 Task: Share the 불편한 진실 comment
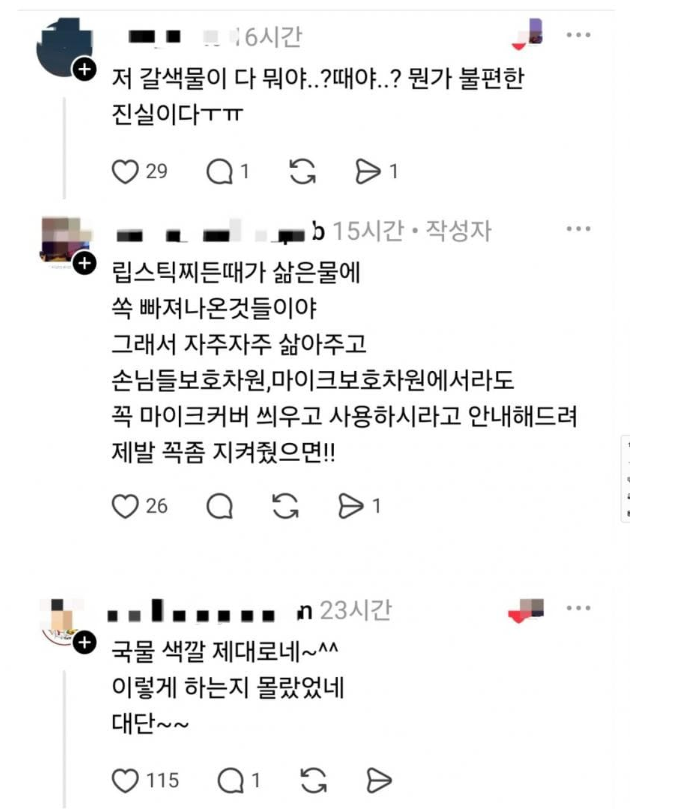tap(368, 172)
